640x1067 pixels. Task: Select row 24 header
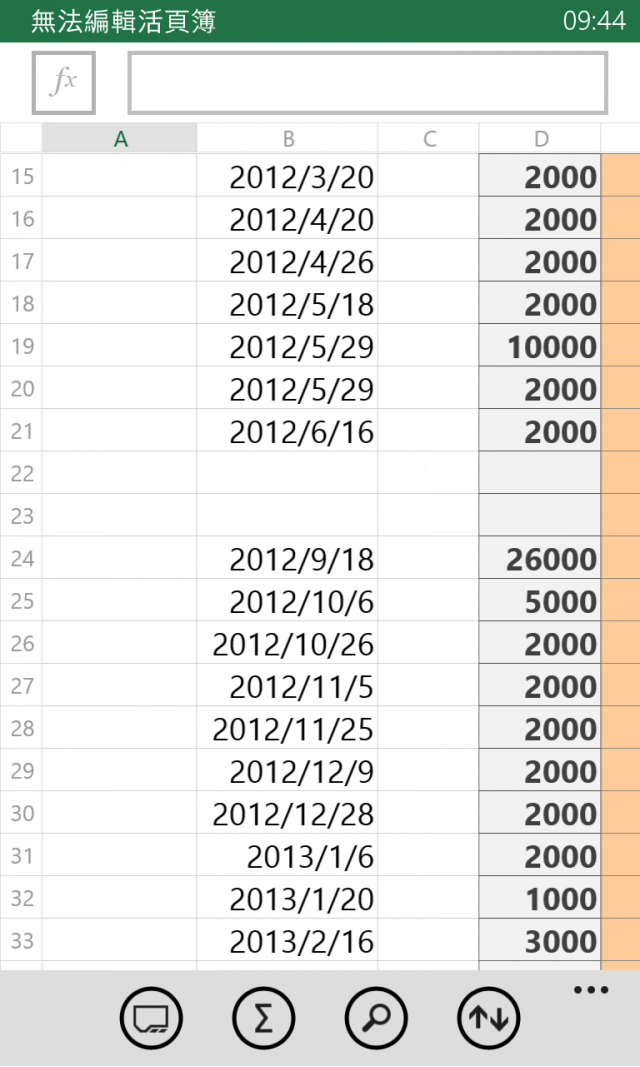(21, 559)
